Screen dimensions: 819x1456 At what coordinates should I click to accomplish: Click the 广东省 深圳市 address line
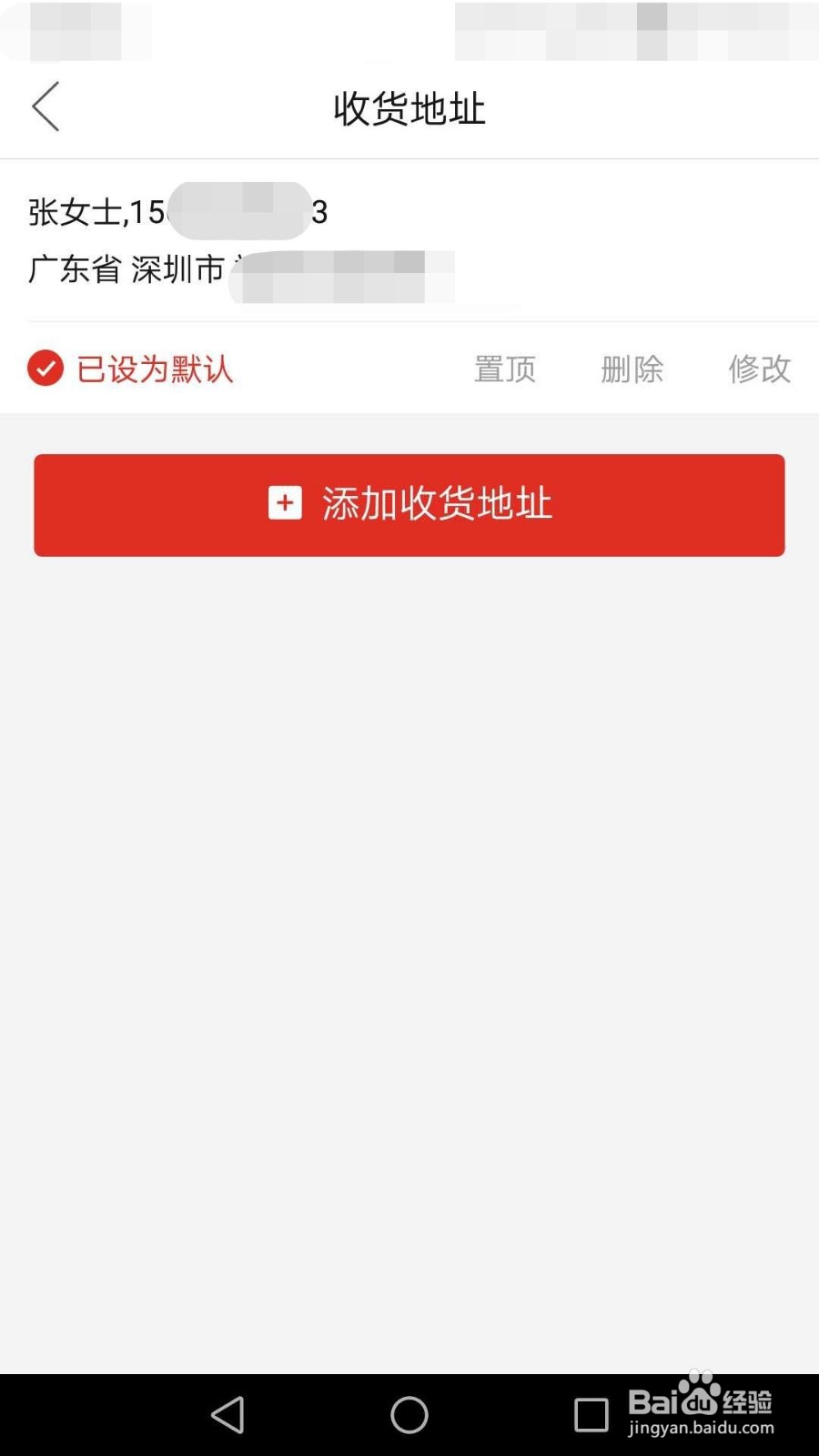[x=127, y=270]
